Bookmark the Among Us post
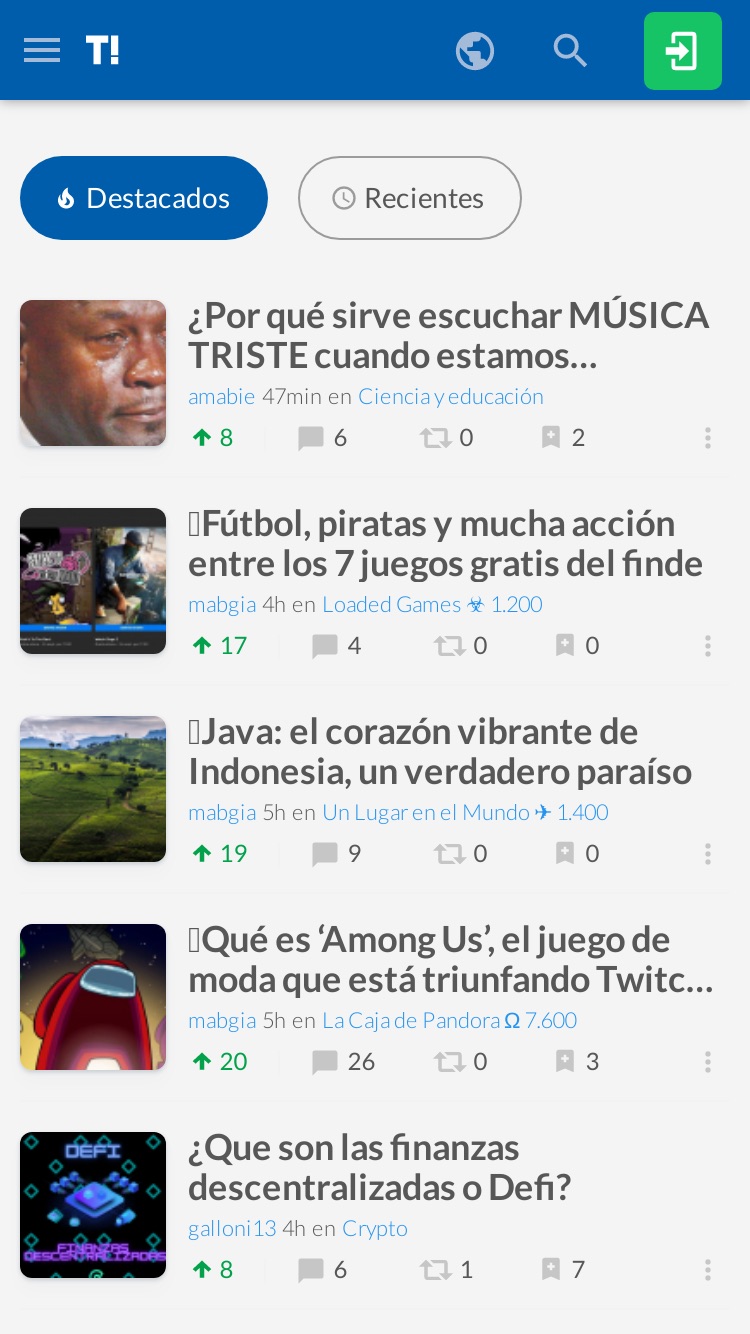 click(578, 1061)
